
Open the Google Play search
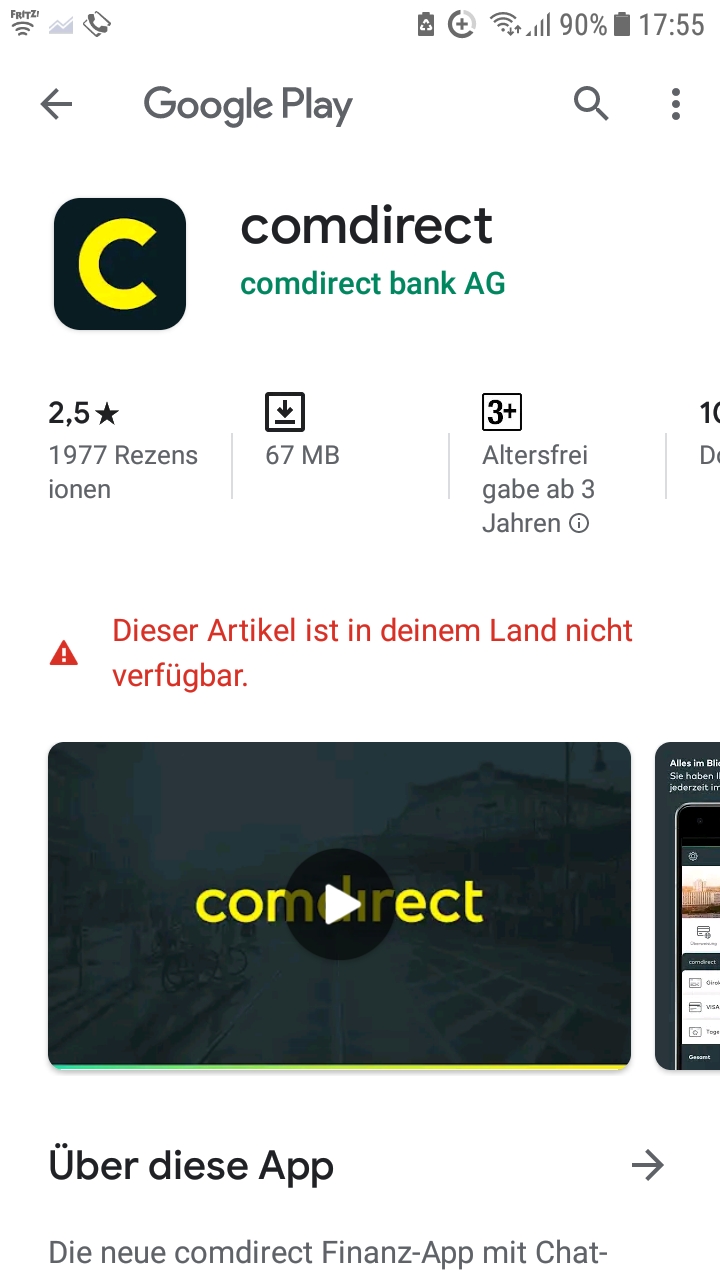[590, 104]
